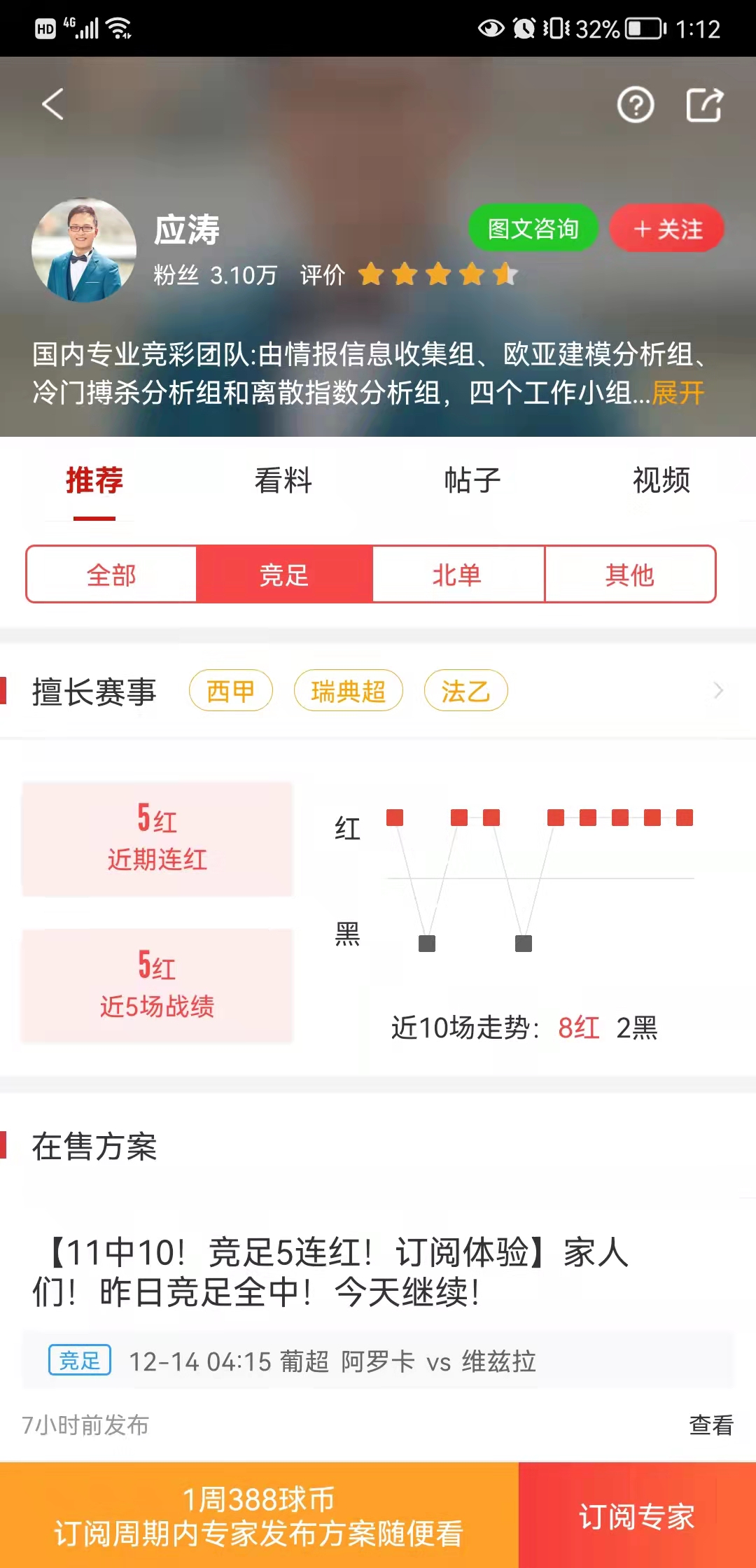This screenshot has width=756, height=1568.
Task: Expand the full profile description via 展开
Action: click(x=678, y=393)
